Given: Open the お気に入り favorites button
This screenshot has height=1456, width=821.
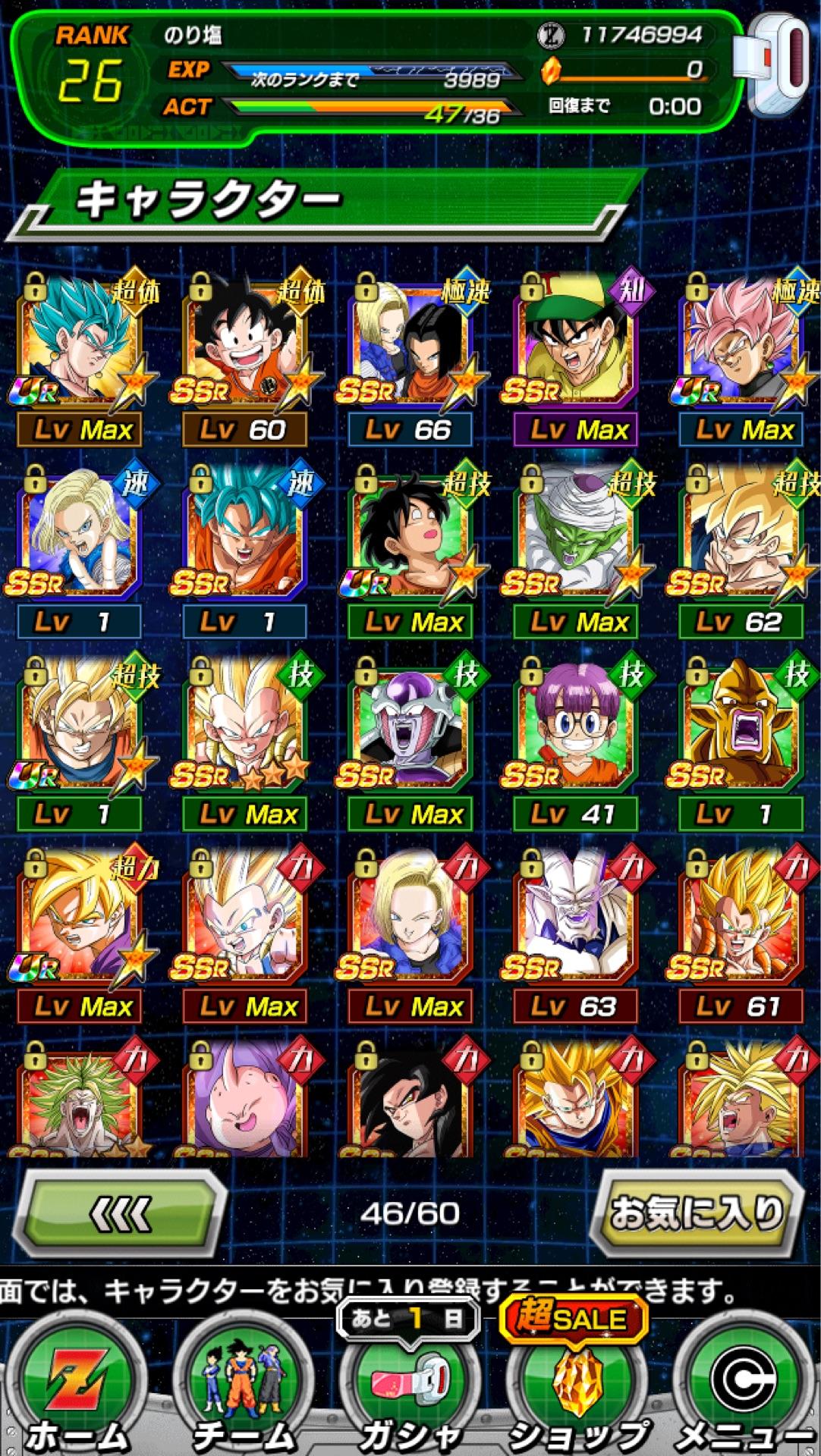Looking at the screenshot, I should pyautogui.click(x=697, y=1213).
